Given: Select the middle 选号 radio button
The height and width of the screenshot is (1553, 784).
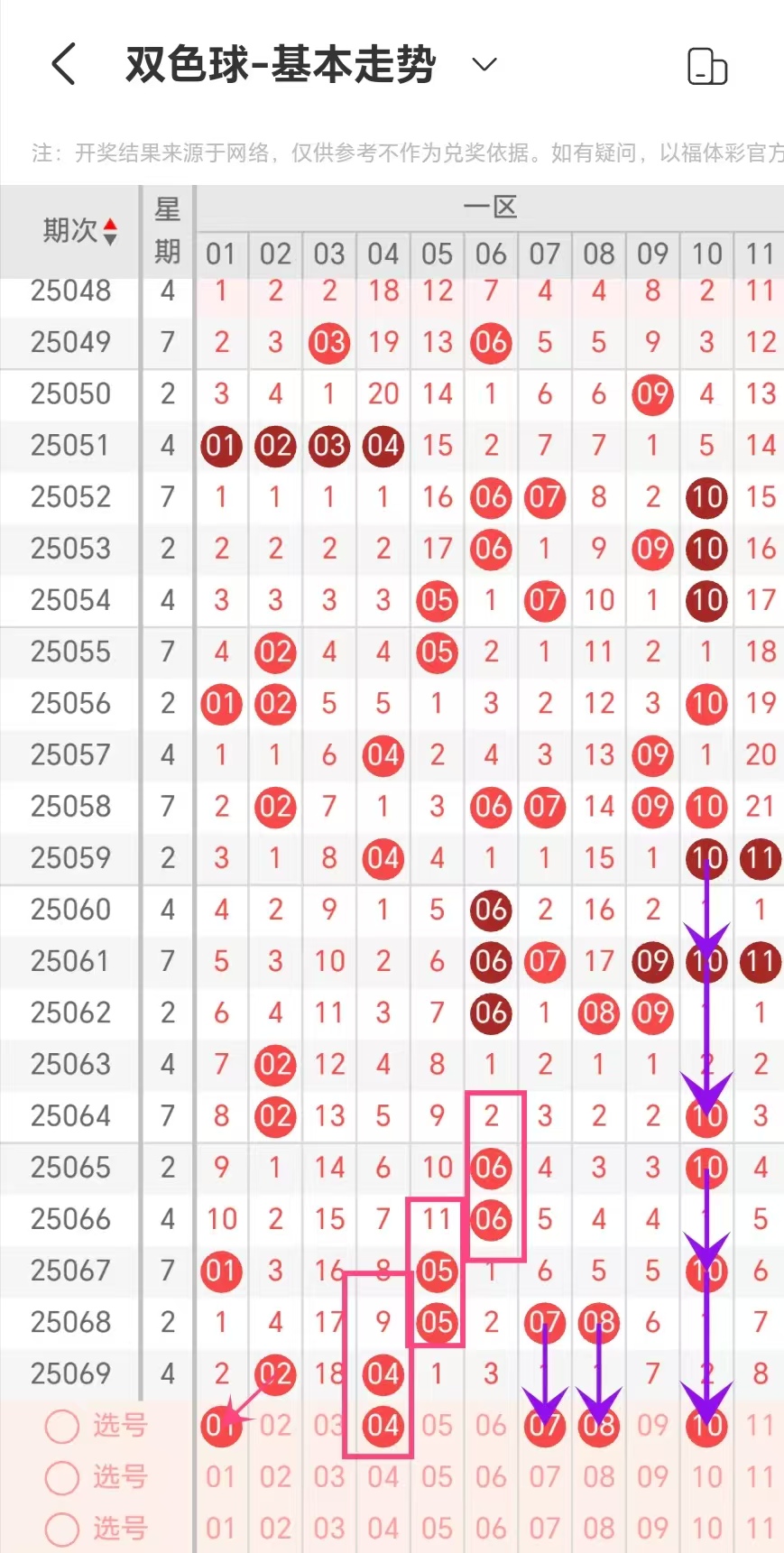Looking at the screenshot, I should click(x=62, y=1478).
